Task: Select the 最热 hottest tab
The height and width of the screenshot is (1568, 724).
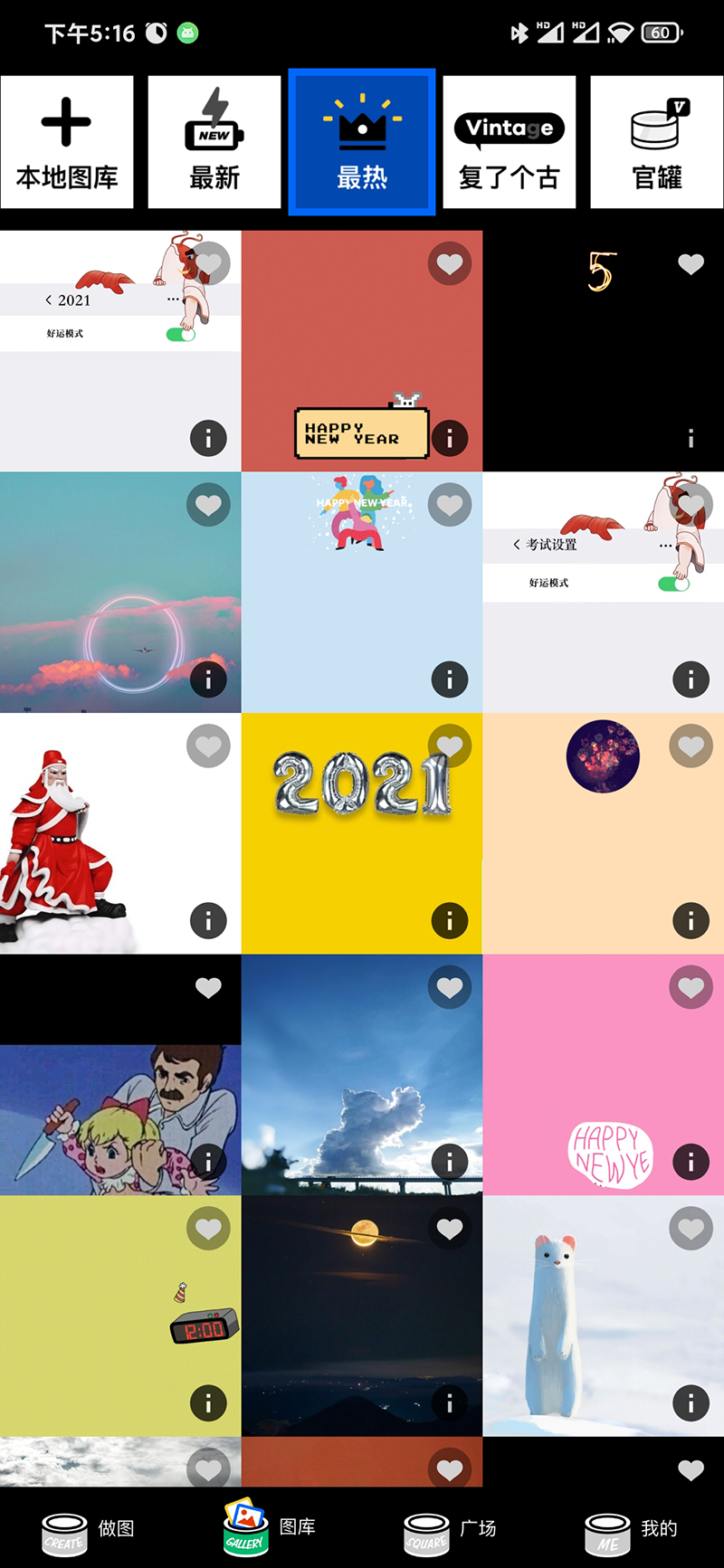Action: tap(362, 142)
